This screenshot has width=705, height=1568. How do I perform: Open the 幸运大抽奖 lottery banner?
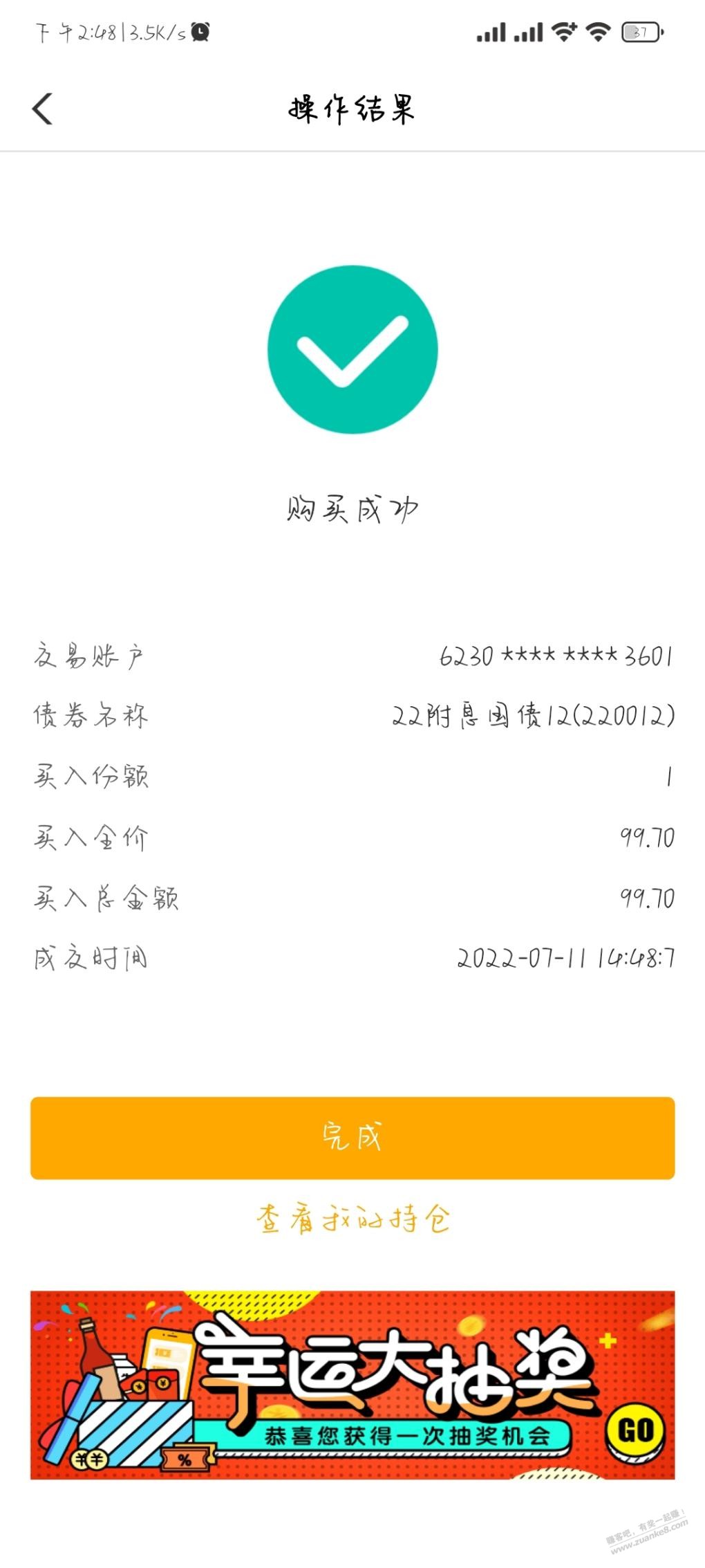(x=352, y=1385)
